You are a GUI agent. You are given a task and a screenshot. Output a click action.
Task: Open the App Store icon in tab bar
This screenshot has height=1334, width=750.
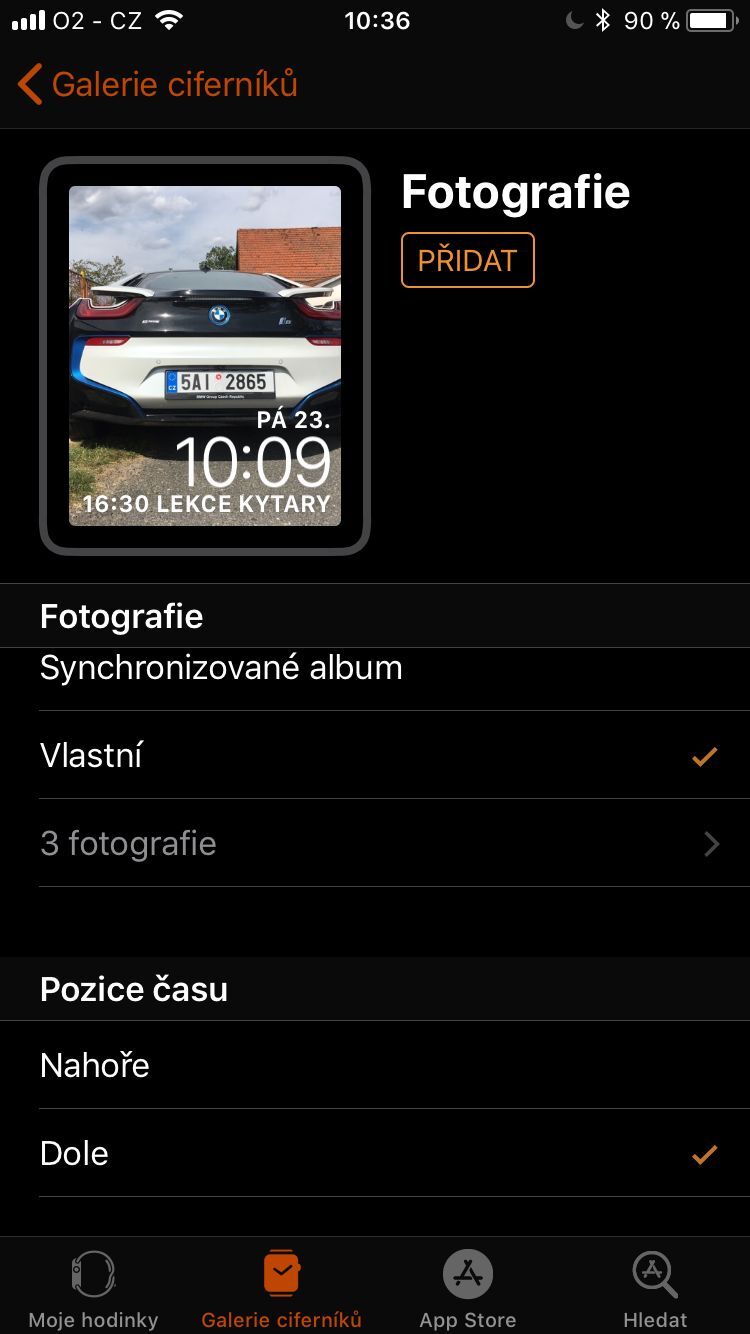pyautogui.click(x=467, y=1274)
